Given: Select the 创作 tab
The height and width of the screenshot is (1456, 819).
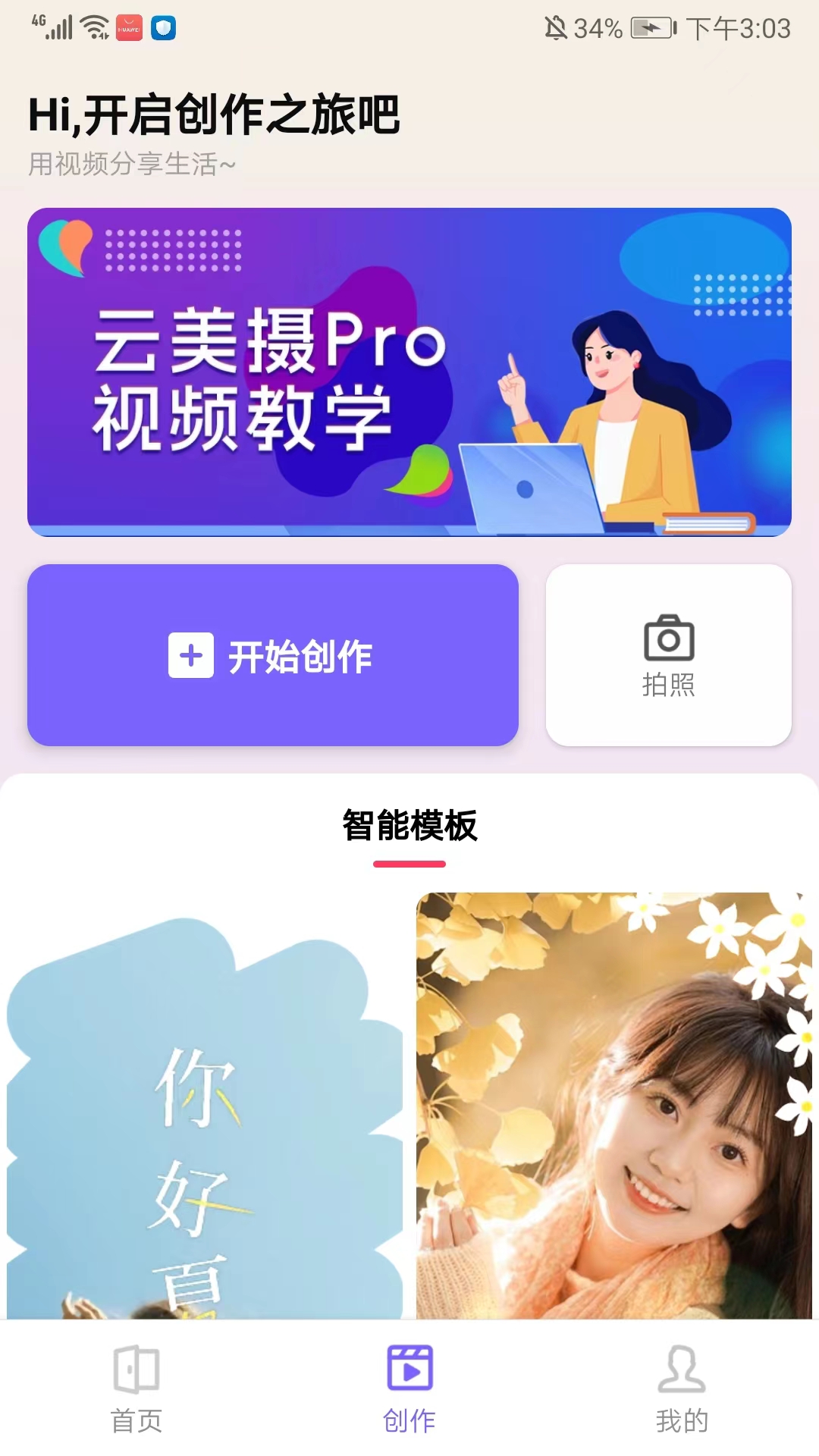Looking at the screenshot, I should [409, 1389].
